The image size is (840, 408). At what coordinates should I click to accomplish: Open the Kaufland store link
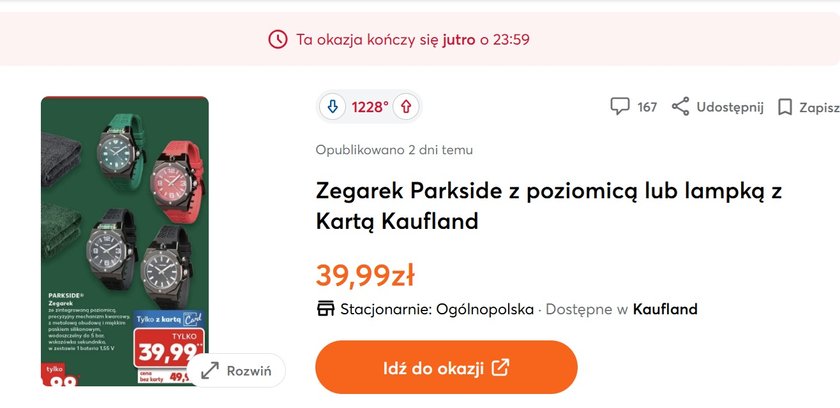click(x=665, y=309)
